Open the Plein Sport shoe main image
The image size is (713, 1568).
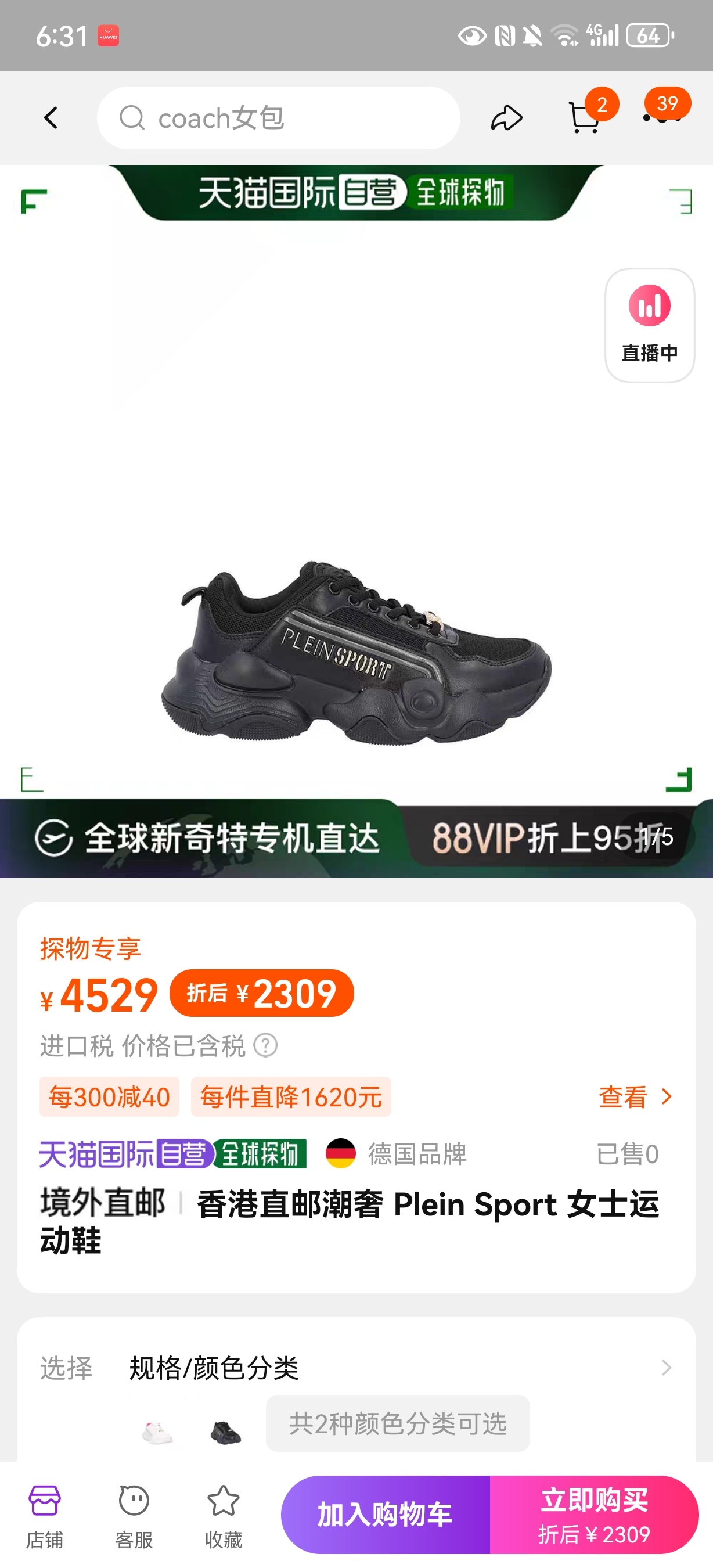click(356, 652)
